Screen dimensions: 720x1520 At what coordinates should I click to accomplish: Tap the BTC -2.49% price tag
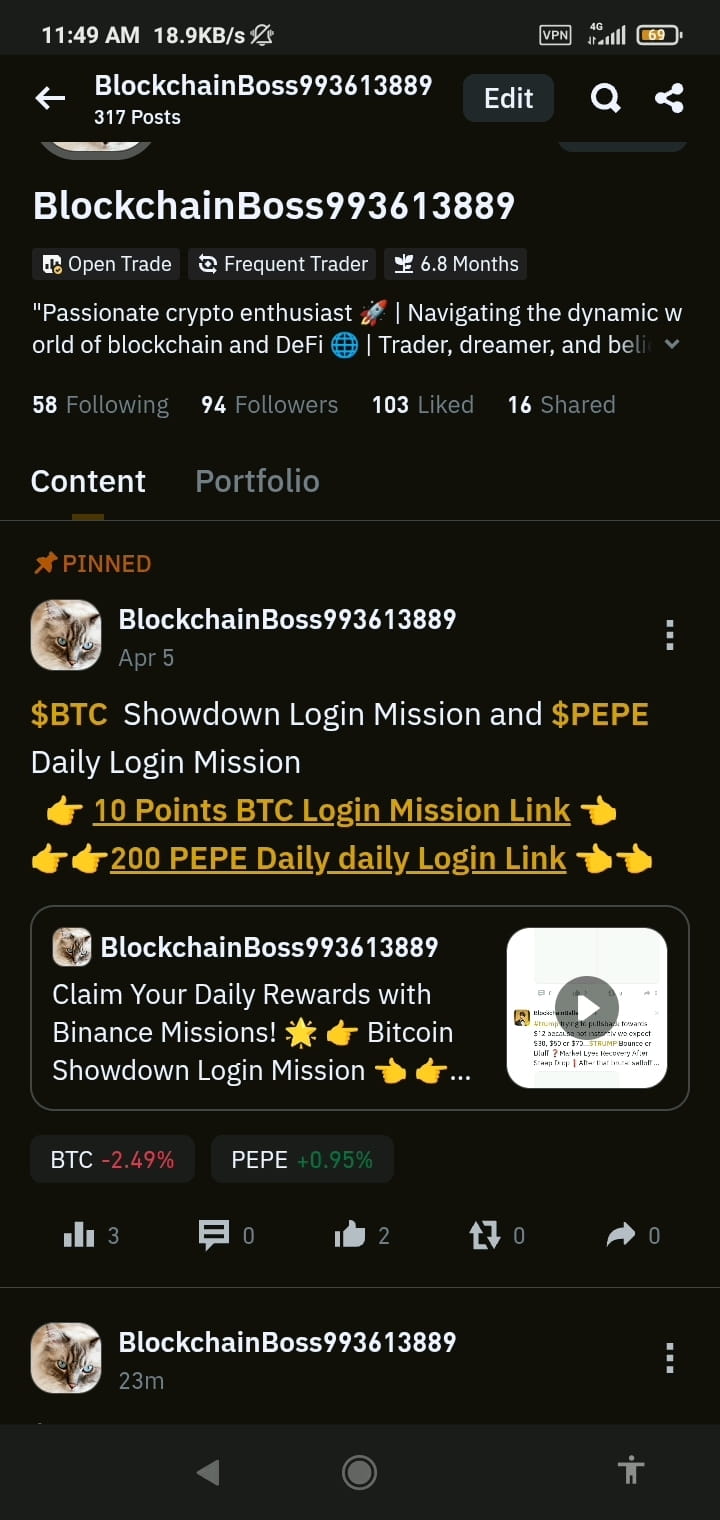pyautogui.click(x=112, y=1159)
